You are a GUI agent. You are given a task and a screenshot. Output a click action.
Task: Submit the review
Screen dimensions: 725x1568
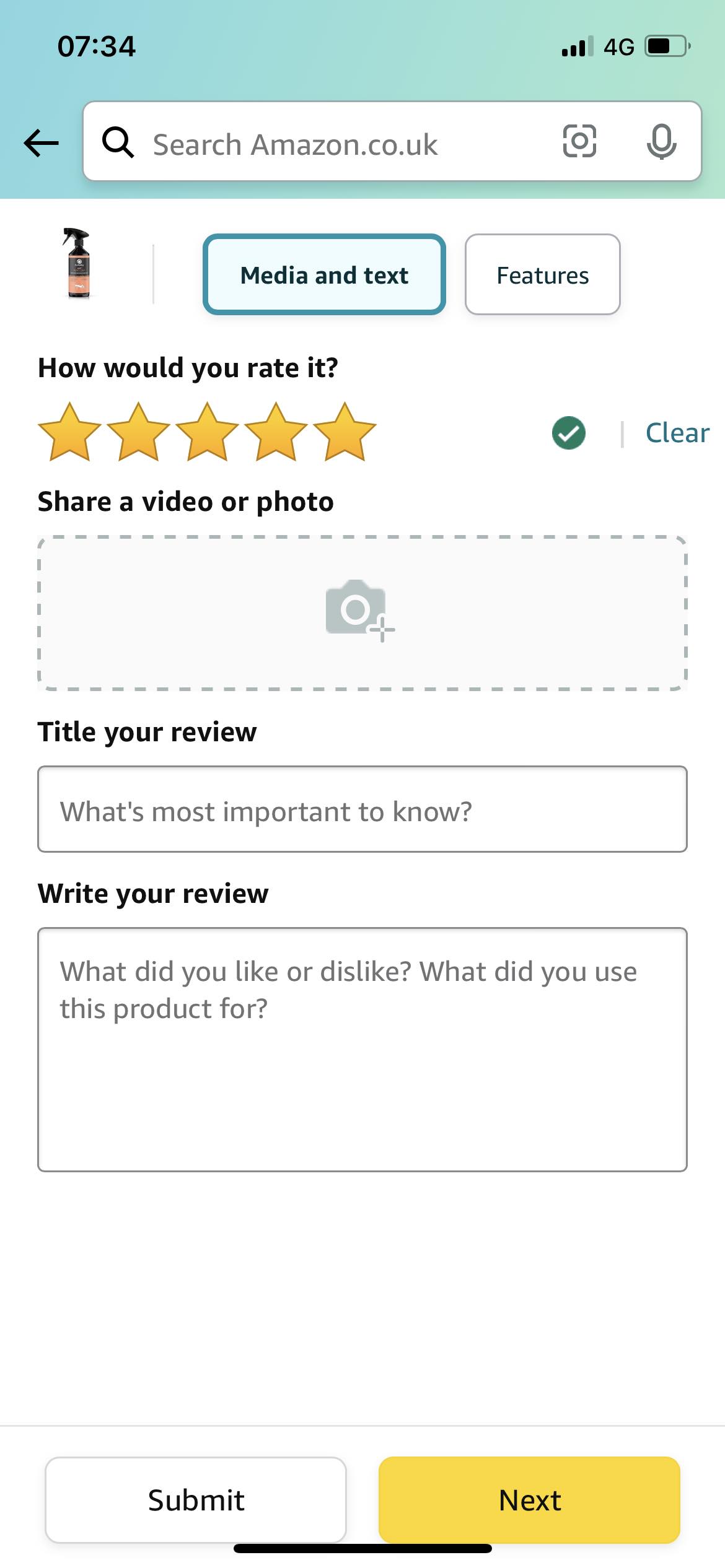coord(196,1500)
